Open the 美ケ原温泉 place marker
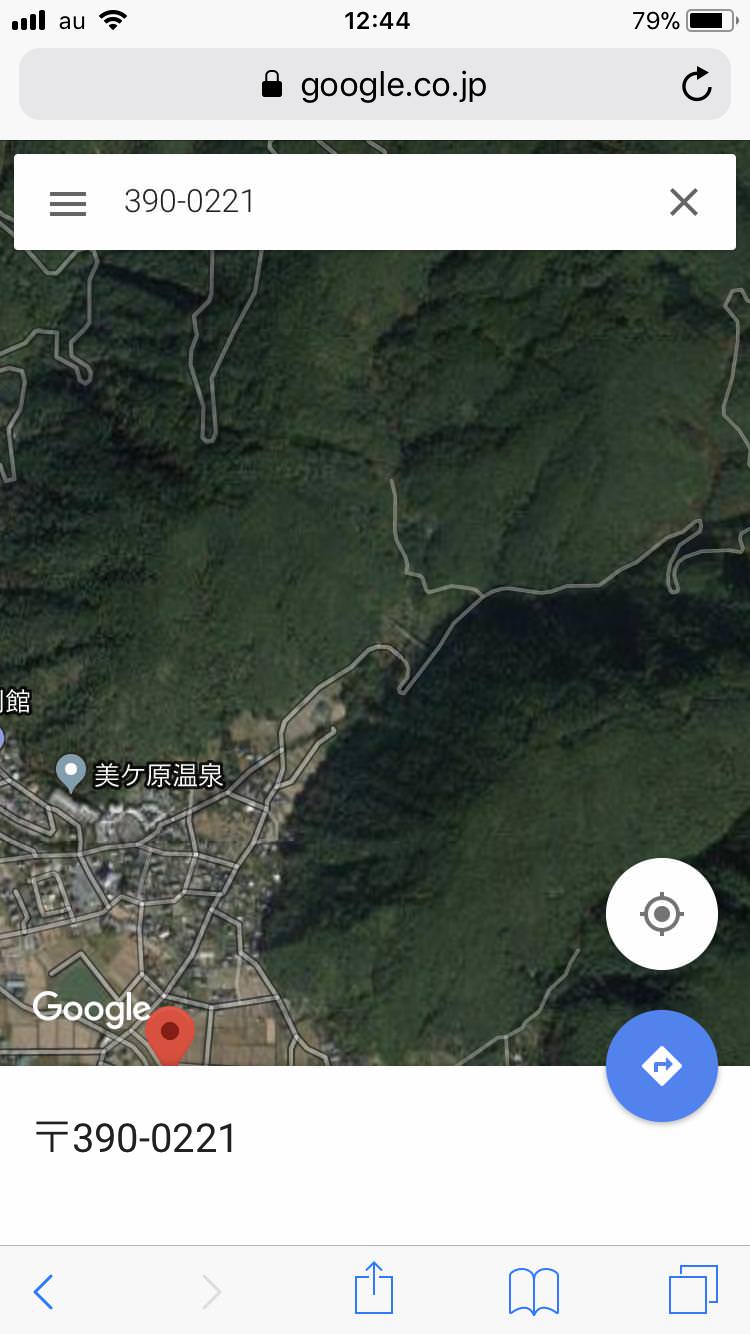This screenshot has width=750, height=1334. 71,772
